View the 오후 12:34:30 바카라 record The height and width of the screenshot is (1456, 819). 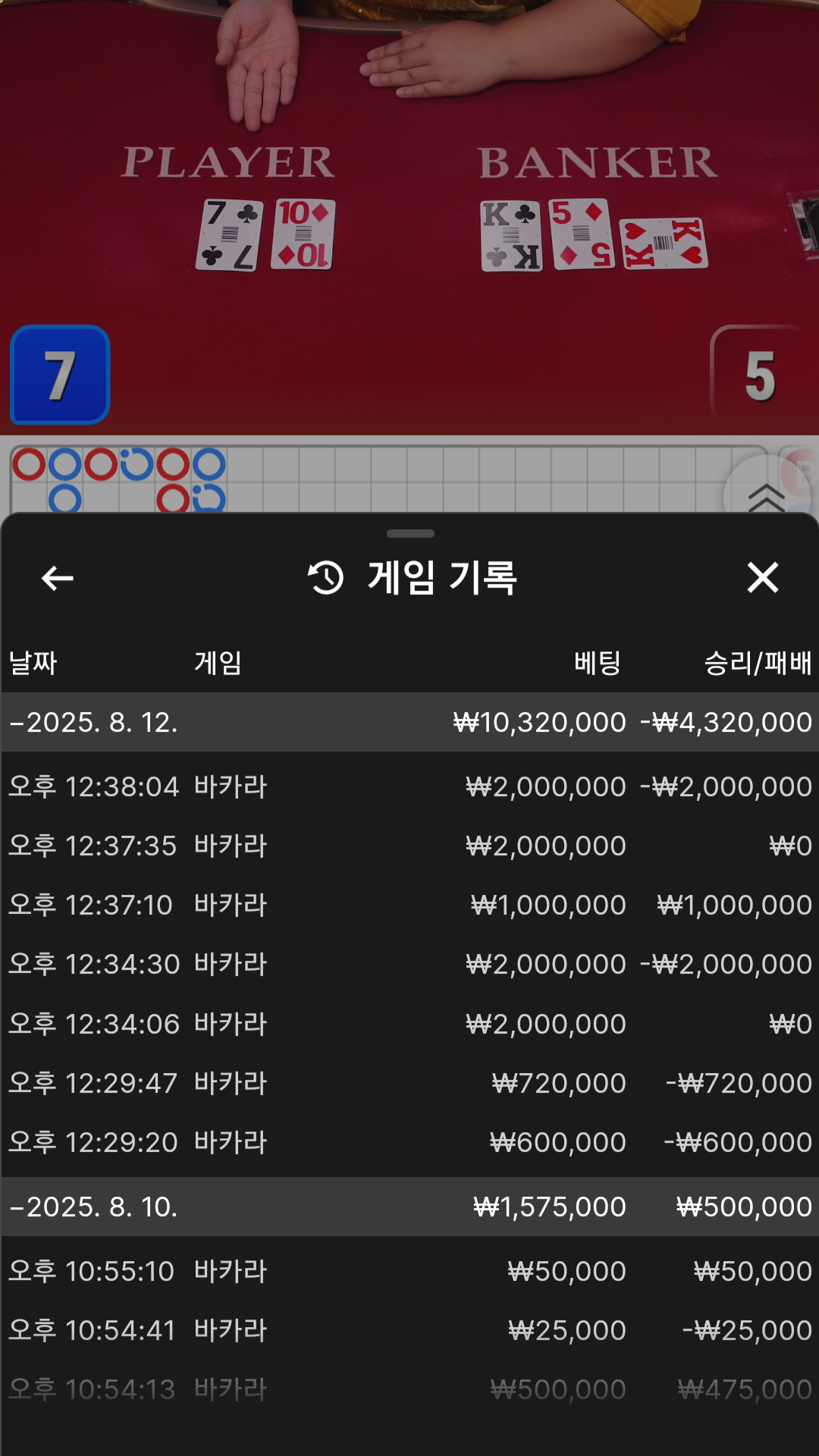tap(409, 964)
